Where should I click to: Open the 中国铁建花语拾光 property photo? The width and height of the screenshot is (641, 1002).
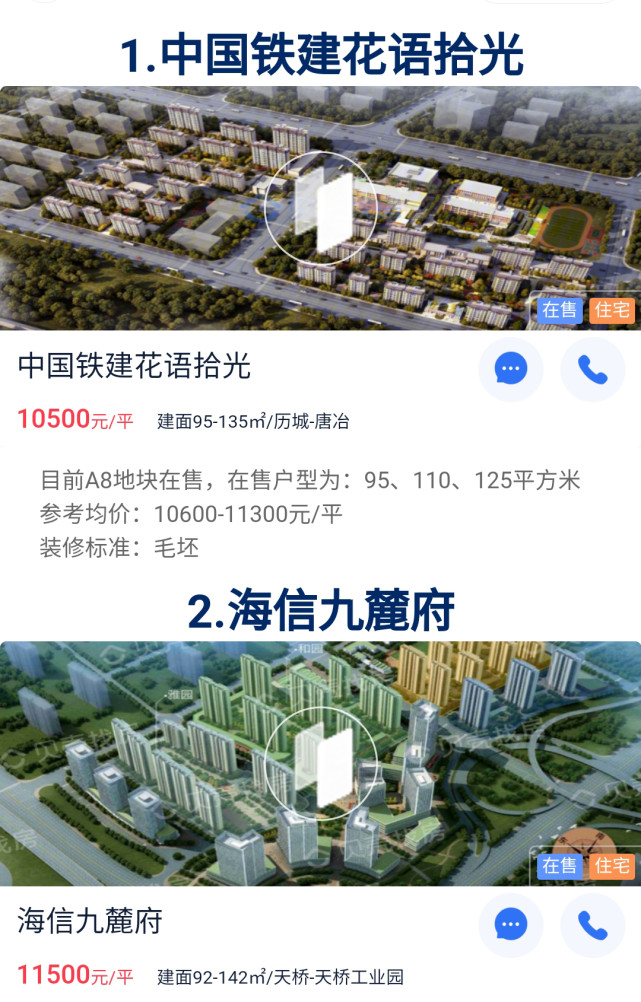[x=320, y=208]
